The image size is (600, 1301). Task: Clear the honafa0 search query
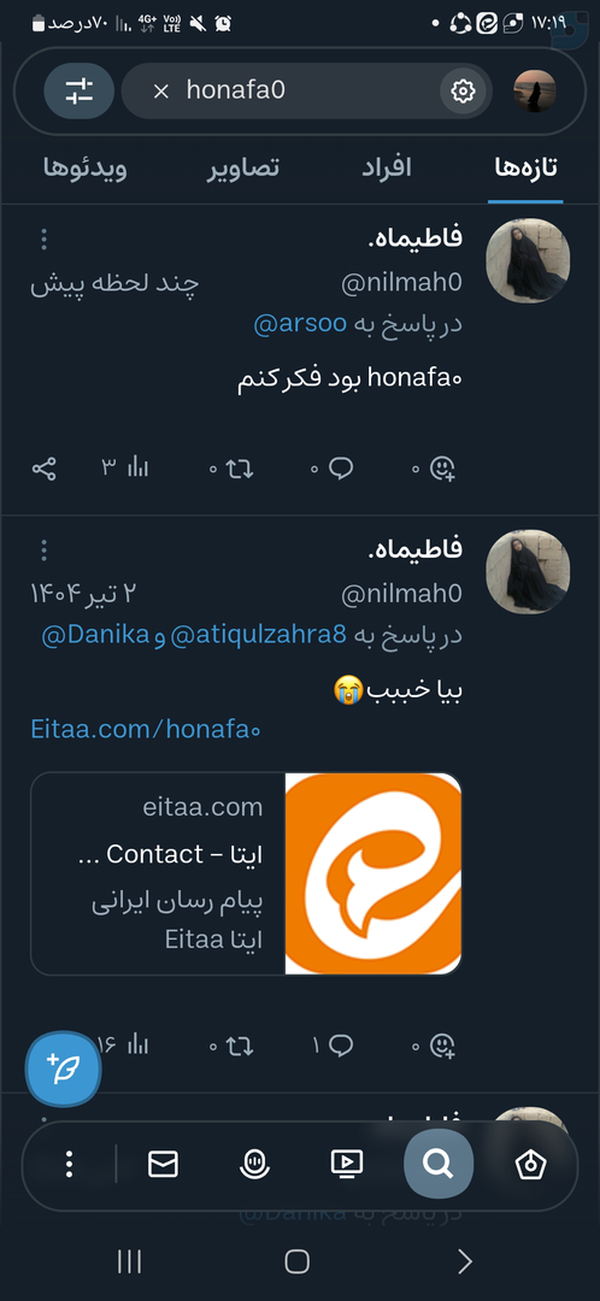161,91
